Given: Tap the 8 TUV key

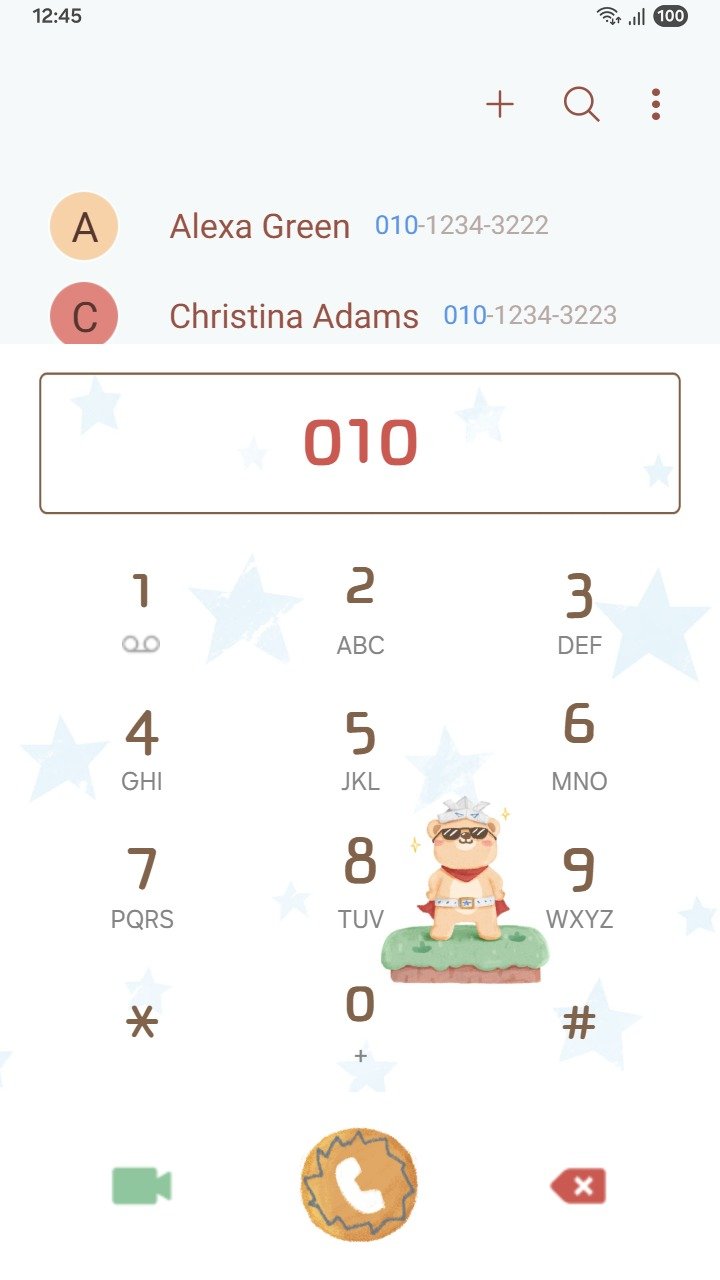Looking at the screenshot, I should tap(360, 880).
